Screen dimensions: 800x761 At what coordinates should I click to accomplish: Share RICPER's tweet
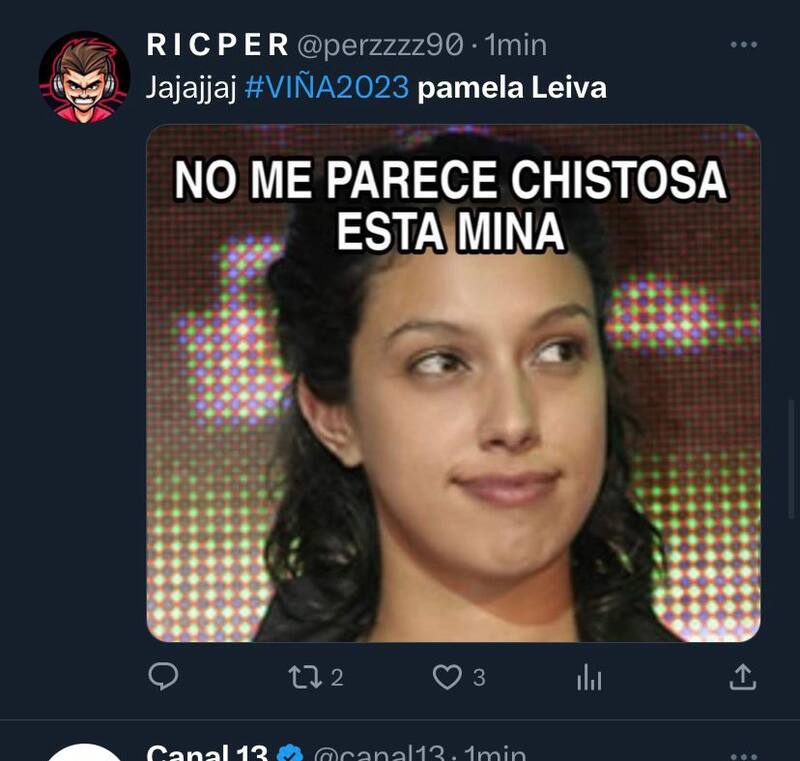(741, 677)
